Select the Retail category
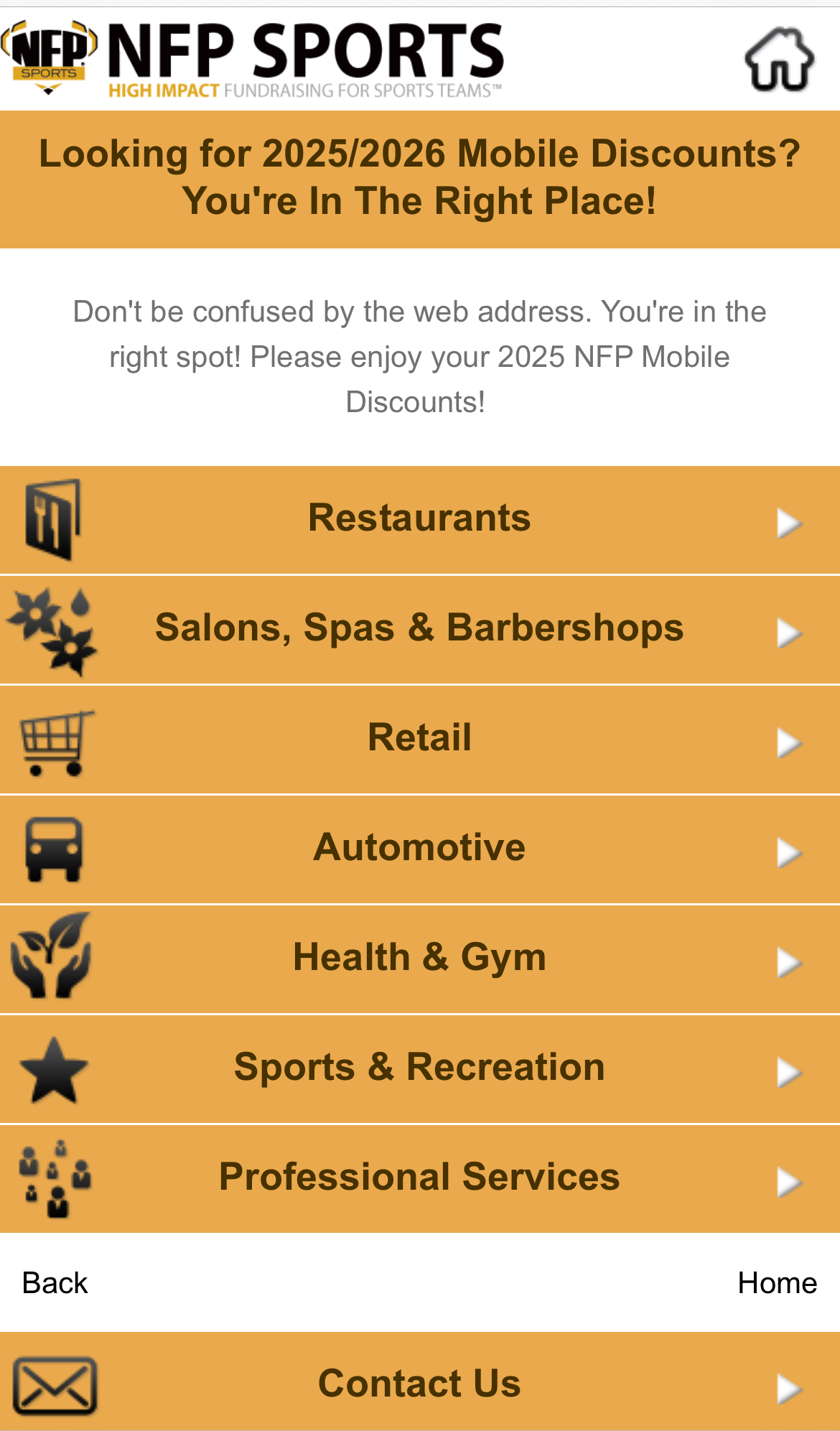 click(x=420, y=739)
